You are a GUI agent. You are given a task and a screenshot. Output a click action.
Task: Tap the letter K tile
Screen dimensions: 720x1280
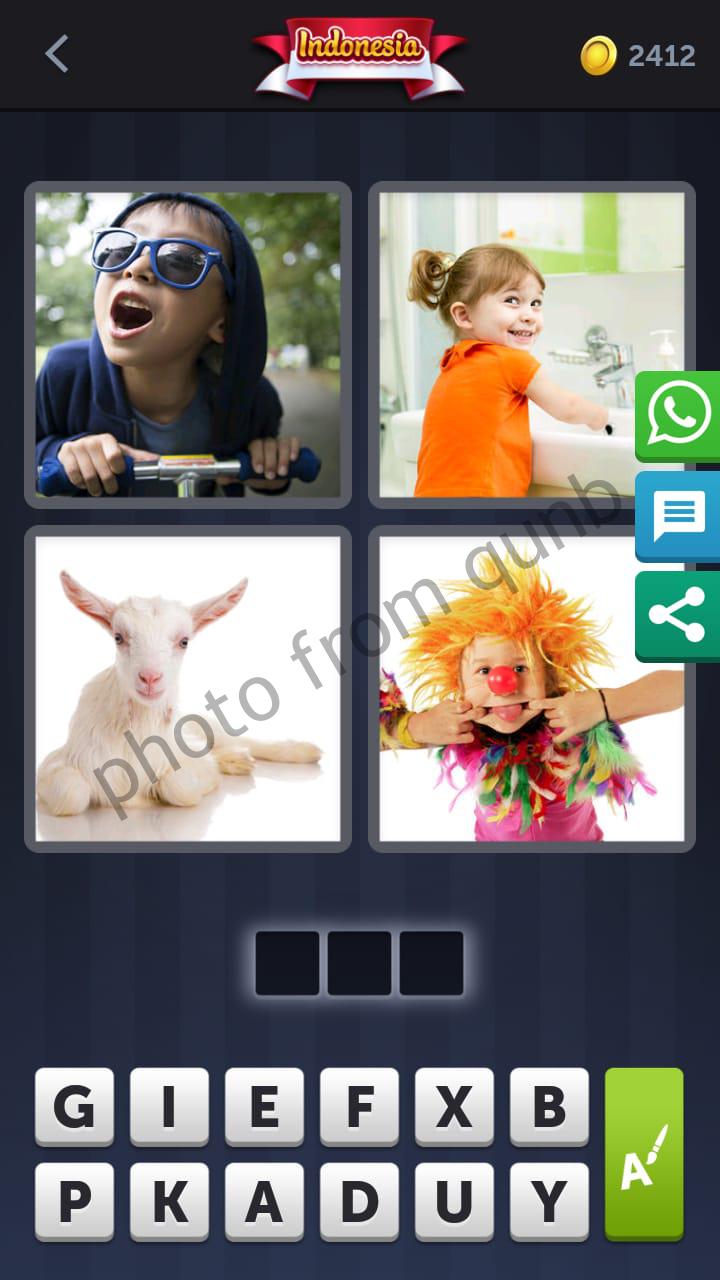click(169, 1201)
